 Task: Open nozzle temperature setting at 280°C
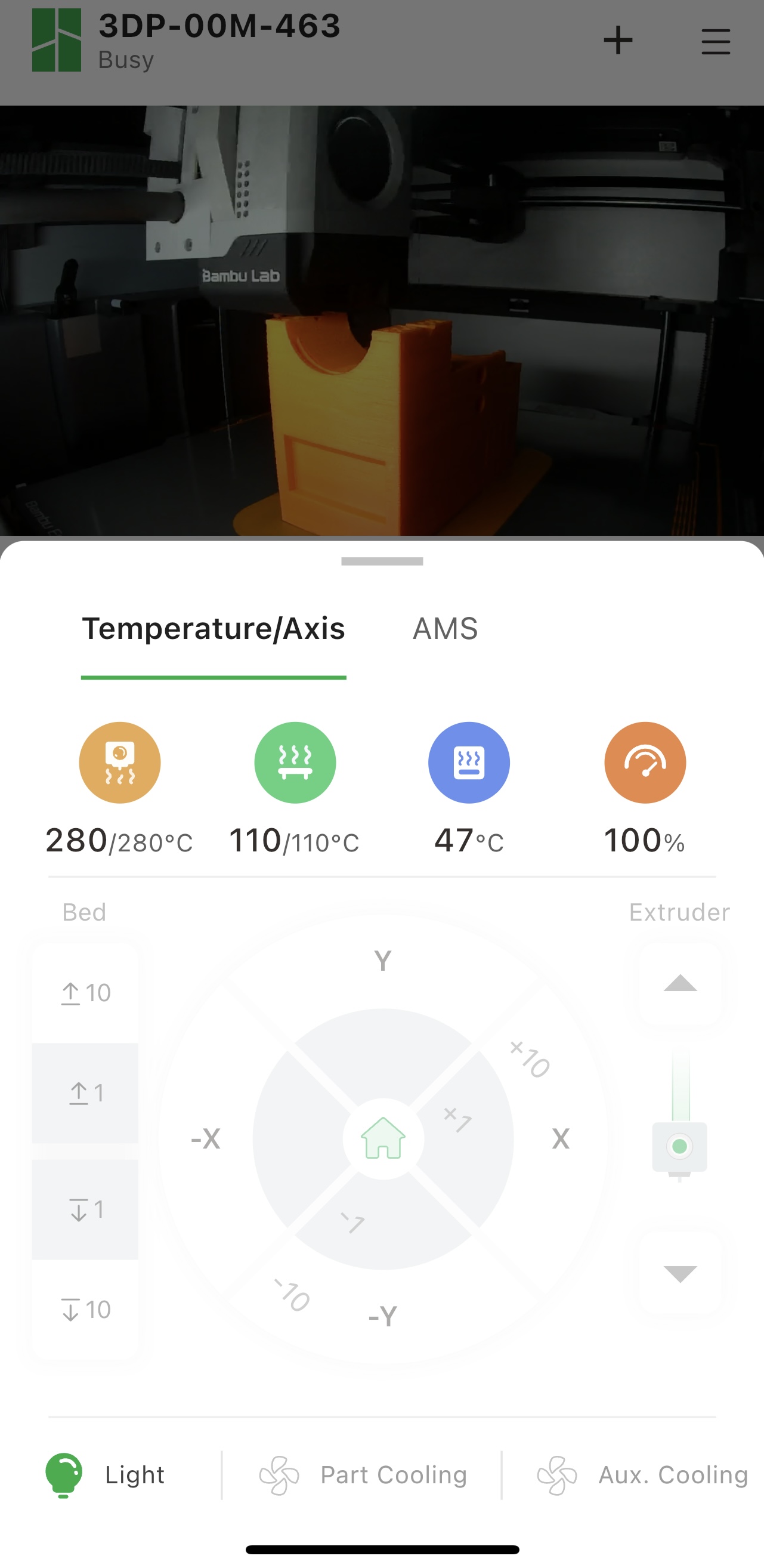tap(120, 763)
